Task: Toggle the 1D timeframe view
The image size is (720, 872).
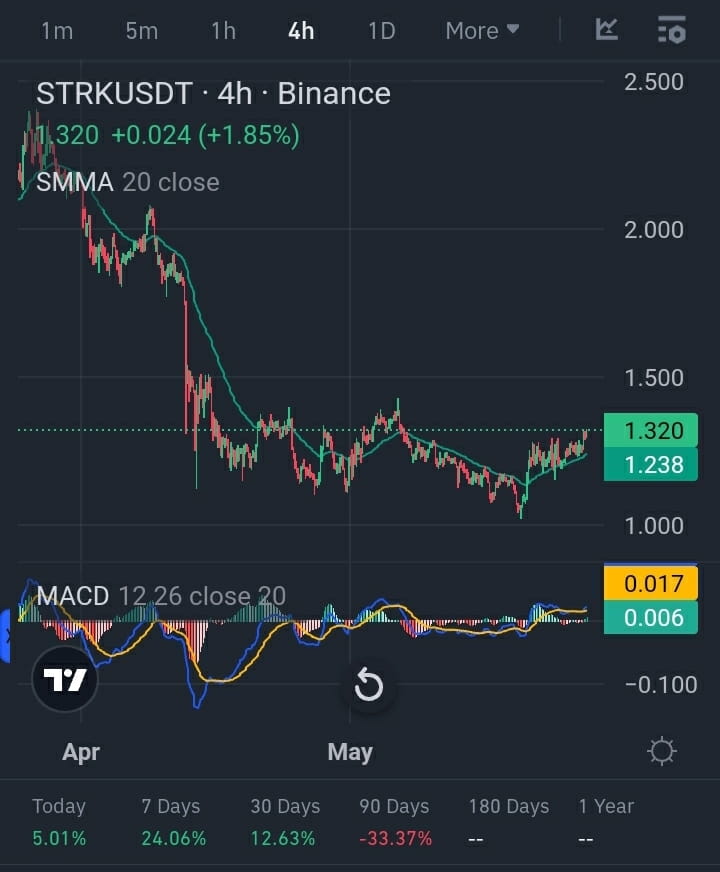Action: (381, 31)
